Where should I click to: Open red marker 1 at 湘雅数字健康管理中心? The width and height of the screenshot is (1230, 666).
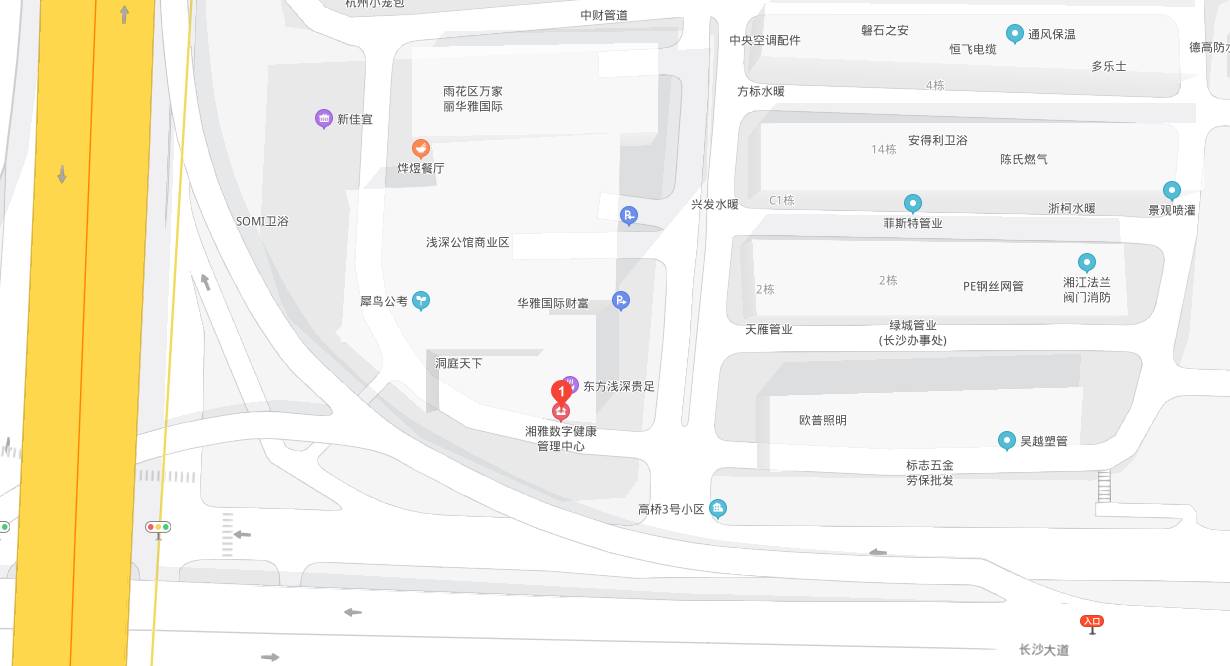[561, 392]
